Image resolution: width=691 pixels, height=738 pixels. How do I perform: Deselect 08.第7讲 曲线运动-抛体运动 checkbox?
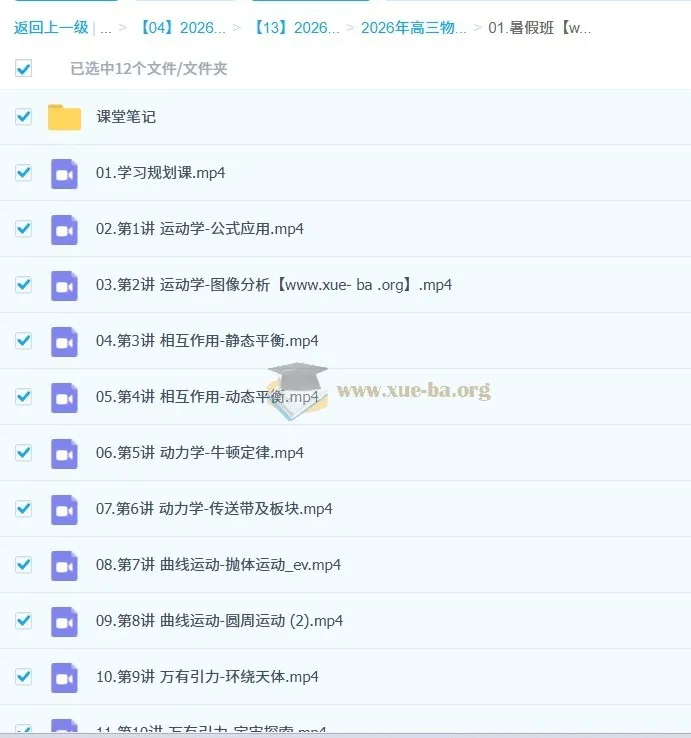pyautogui.click(x=24, y=565)
